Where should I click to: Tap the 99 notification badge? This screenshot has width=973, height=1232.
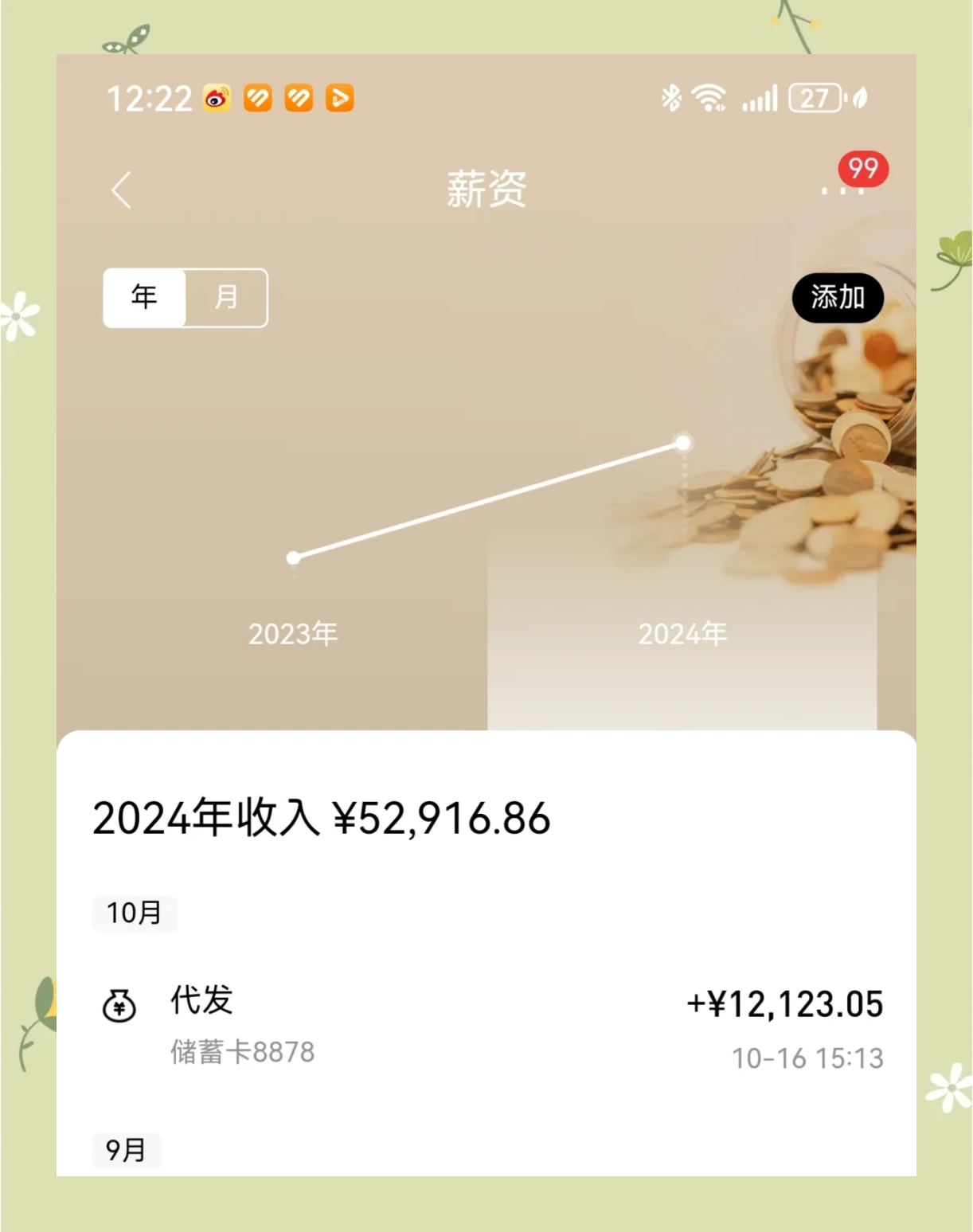tap(862, 167)
